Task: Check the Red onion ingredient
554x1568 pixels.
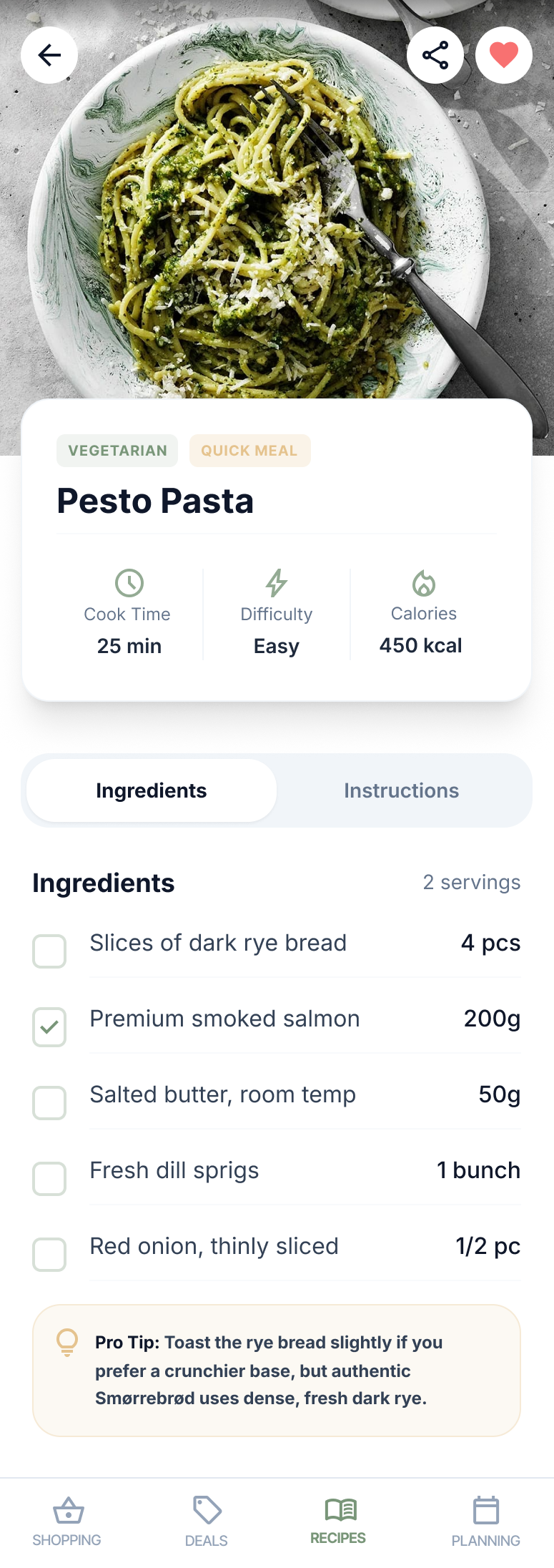Action: tap(49, 1255)
